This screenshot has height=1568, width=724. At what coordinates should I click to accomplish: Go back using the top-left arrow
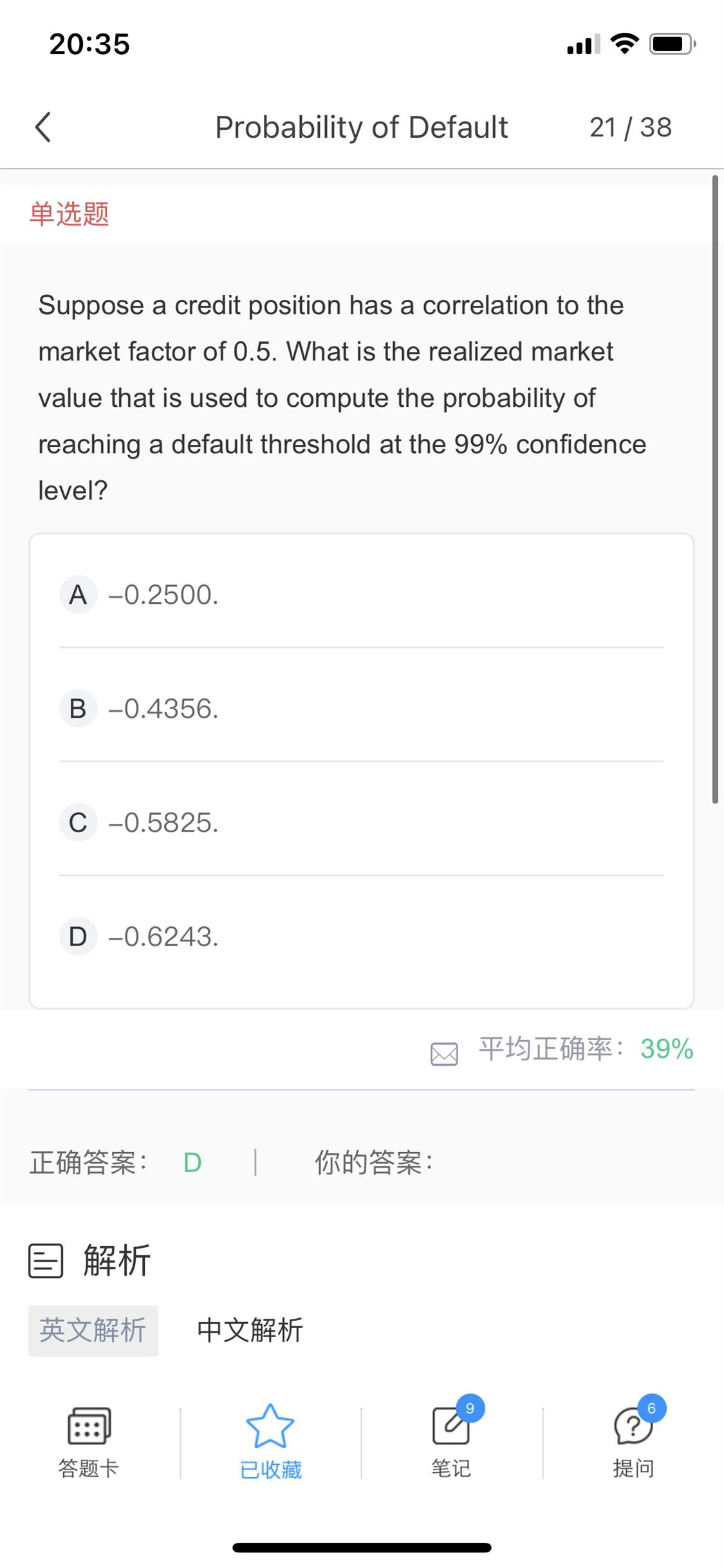[x=42, y=127]
